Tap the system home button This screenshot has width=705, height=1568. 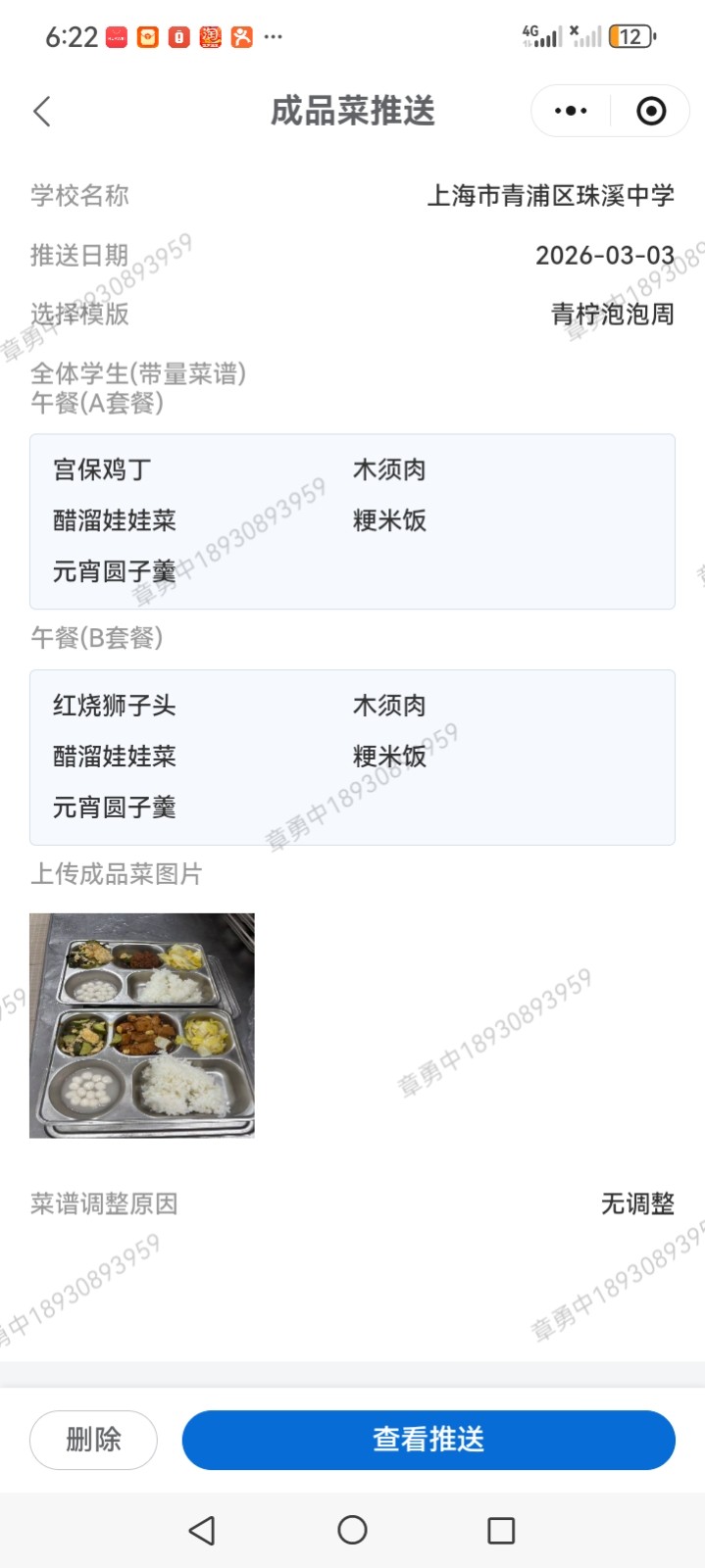click(x=352, y=1530)
